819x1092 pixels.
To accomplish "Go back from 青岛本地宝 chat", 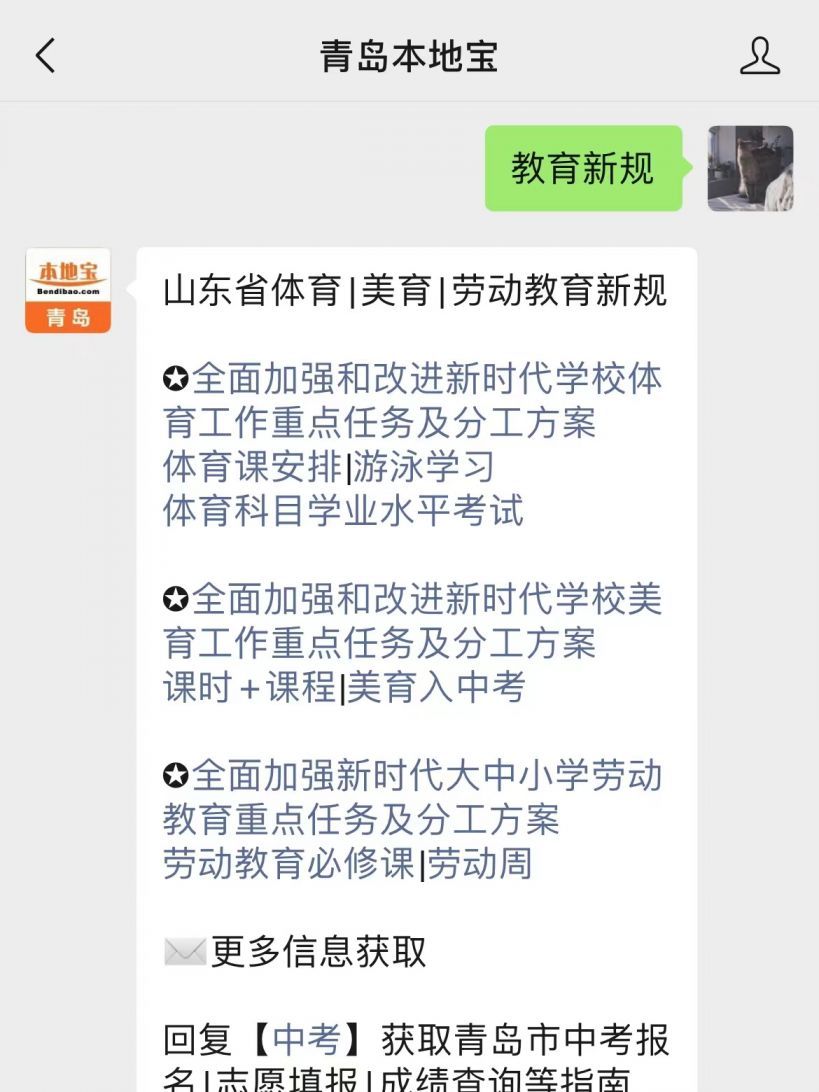I will click(x=45, y=56).
